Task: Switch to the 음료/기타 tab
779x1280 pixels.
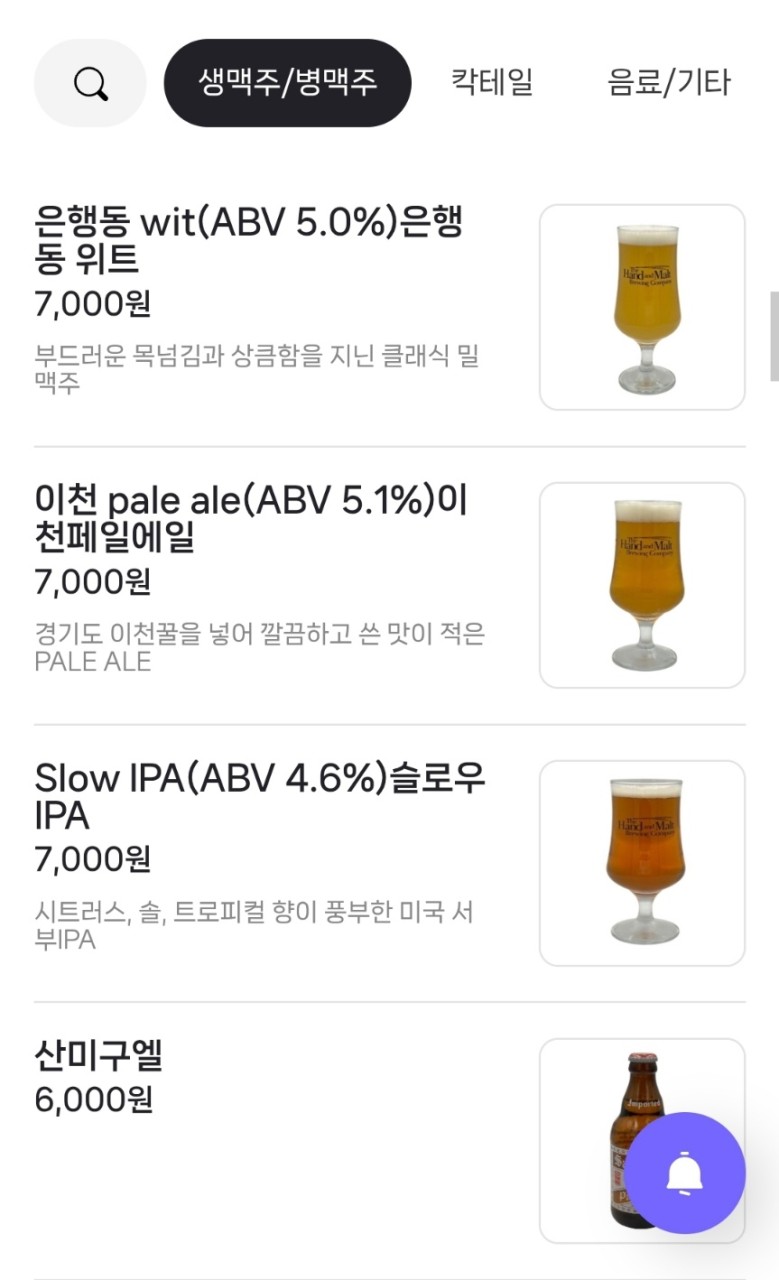Action: 669,82
